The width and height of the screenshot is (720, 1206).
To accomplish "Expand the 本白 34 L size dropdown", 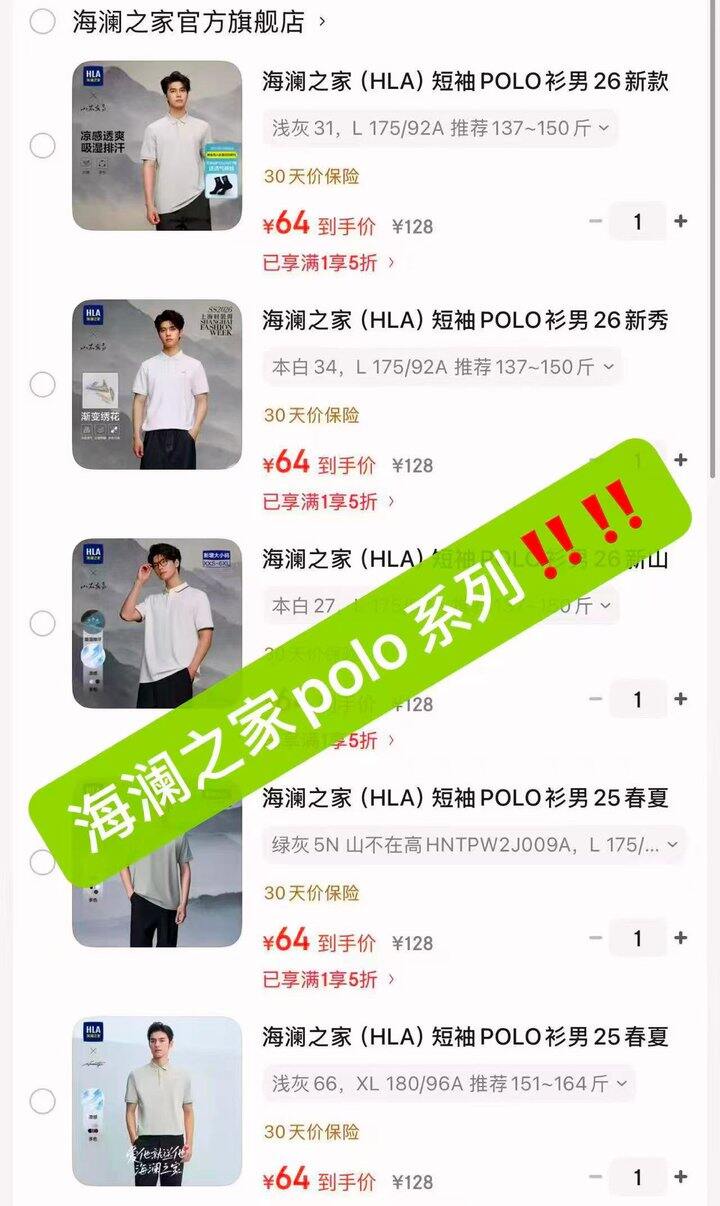I will pyautogui.click(x=442, y=367).
